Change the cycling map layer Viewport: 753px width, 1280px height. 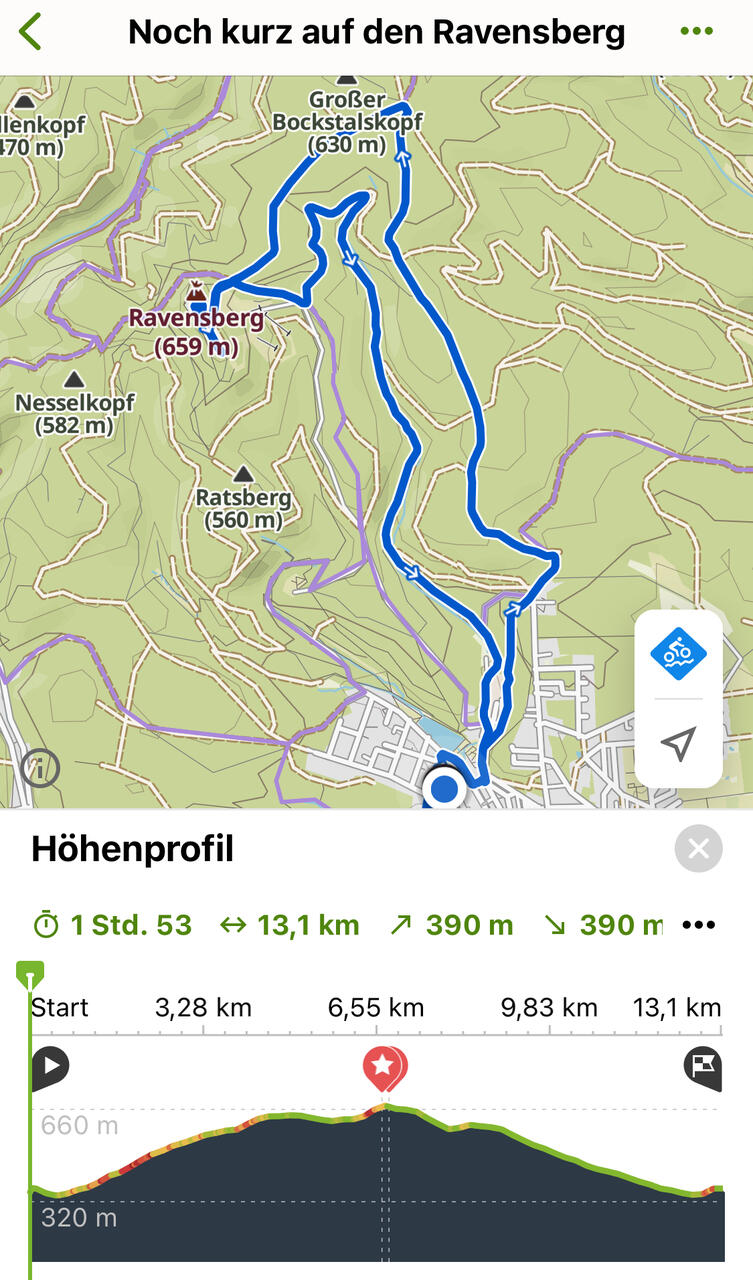(678, 654)
